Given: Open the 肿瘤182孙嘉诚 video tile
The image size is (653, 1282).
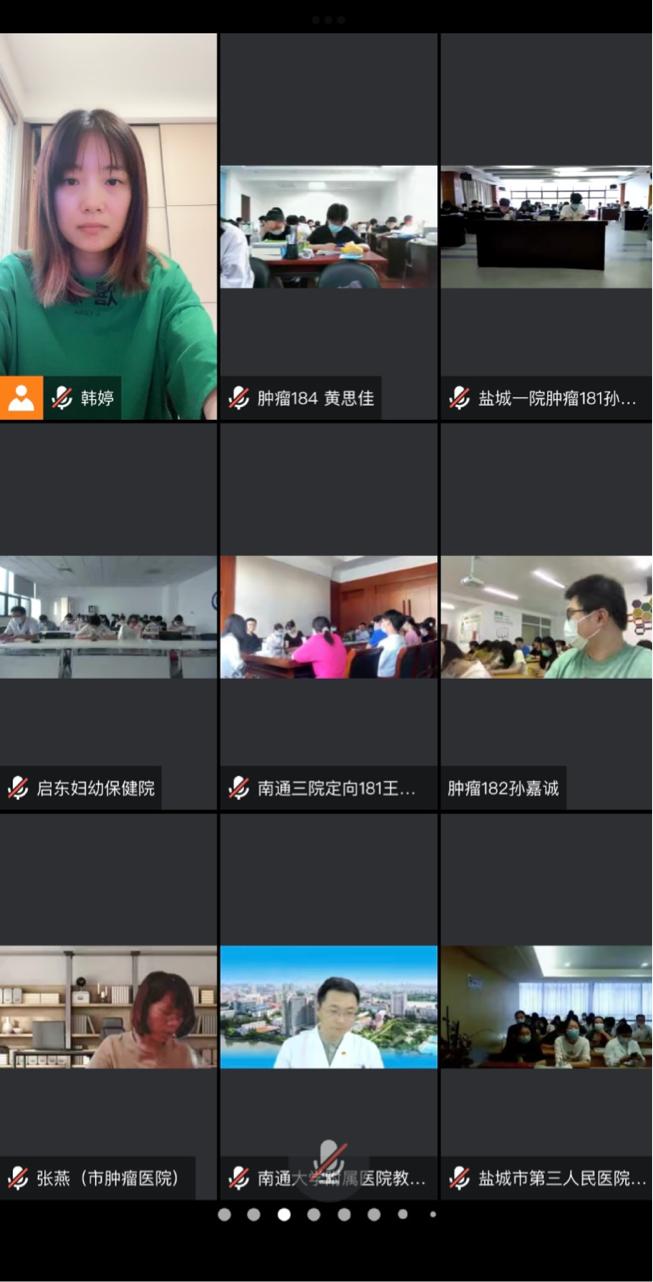Looking at the screenshot, I should 546,617.
